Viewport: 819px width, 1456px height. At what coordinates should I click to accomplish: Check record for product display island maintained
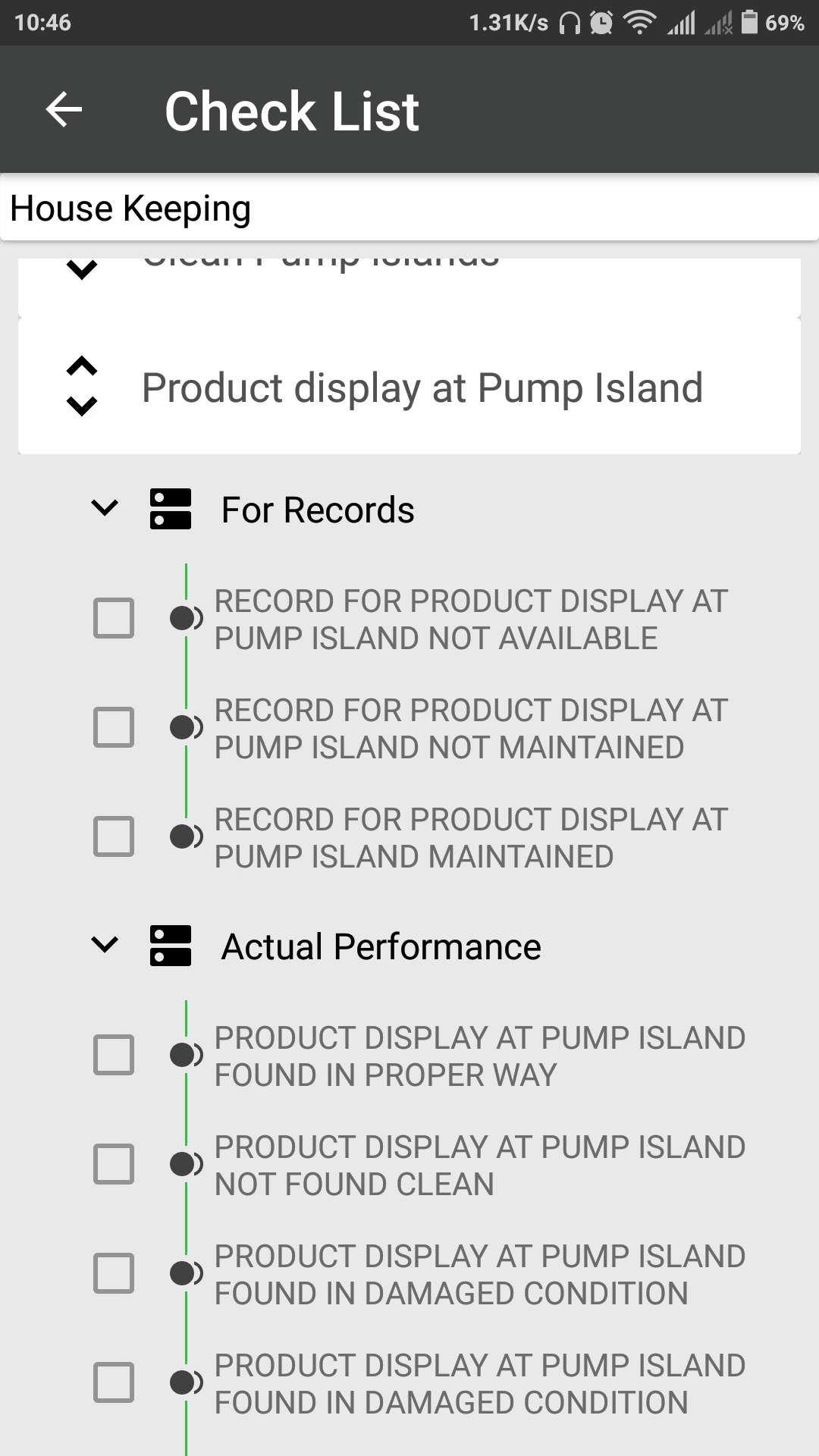(114, 836)
